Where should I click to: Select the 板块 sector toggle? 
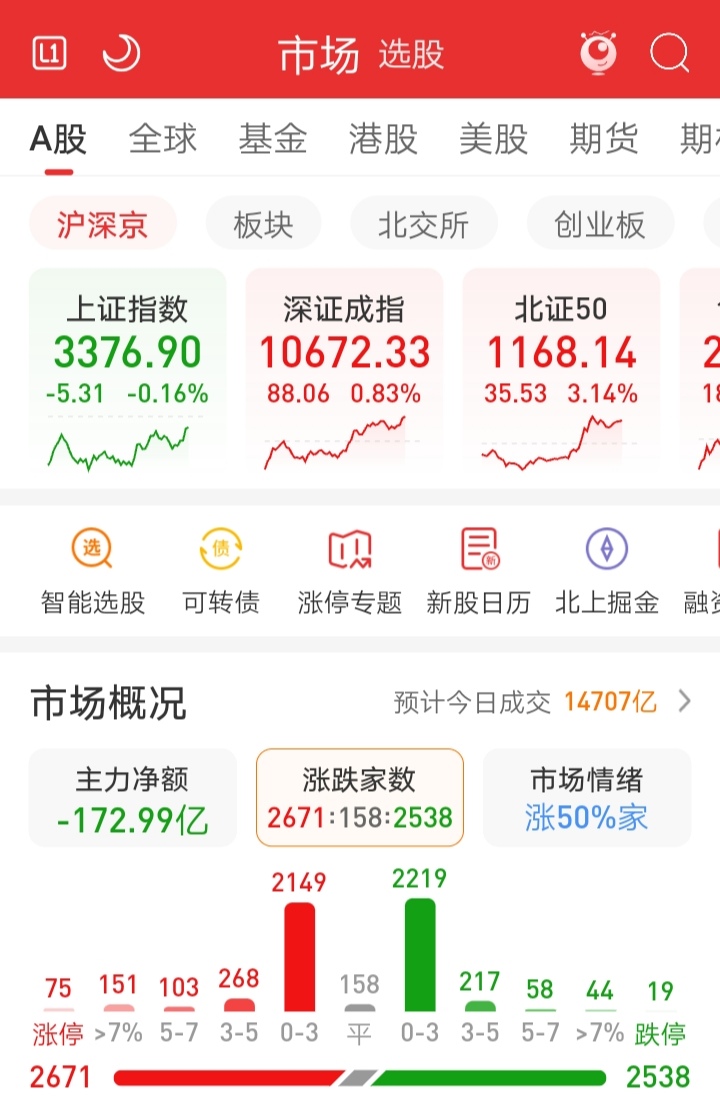(263, 224)
